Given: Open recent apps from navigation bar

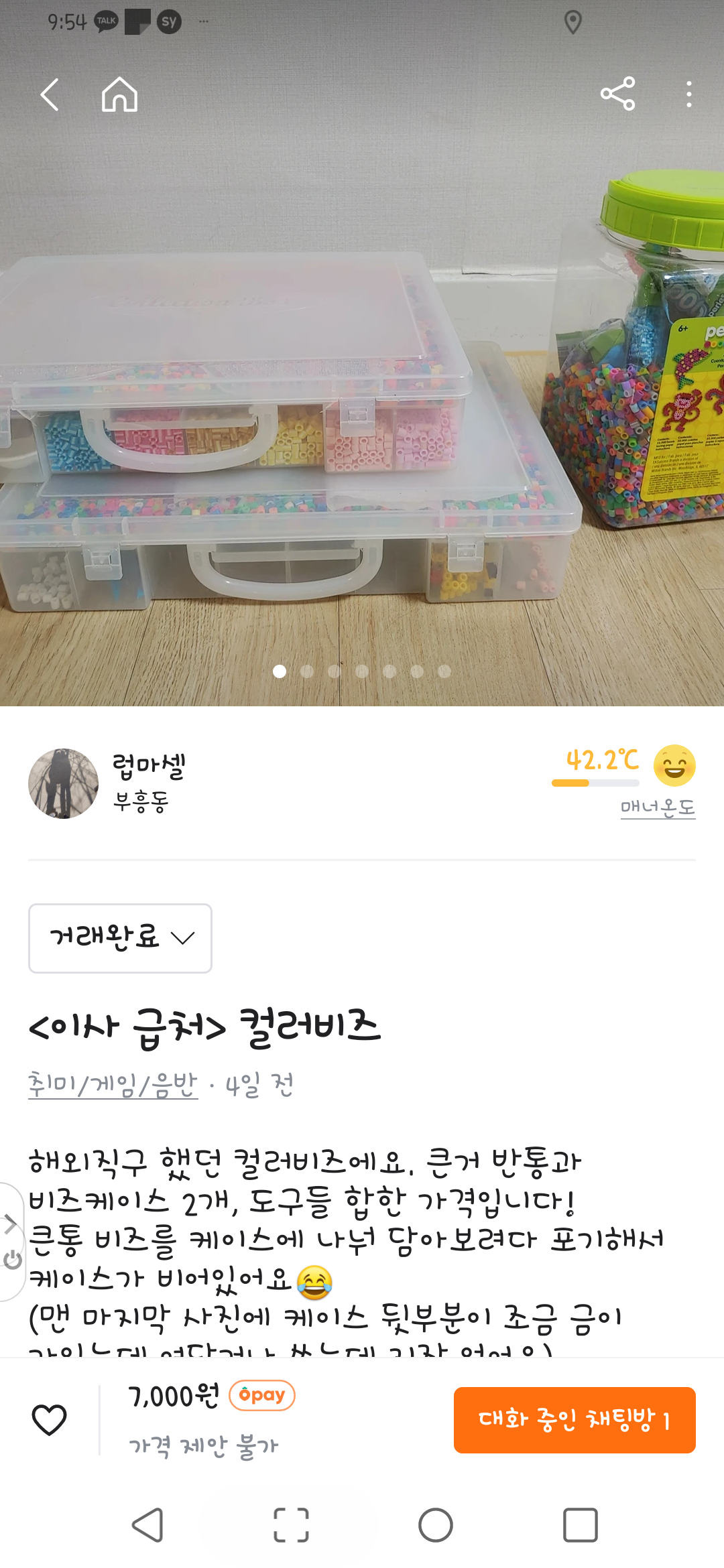Looking at the screenshot, I should tap(580, 1525).
